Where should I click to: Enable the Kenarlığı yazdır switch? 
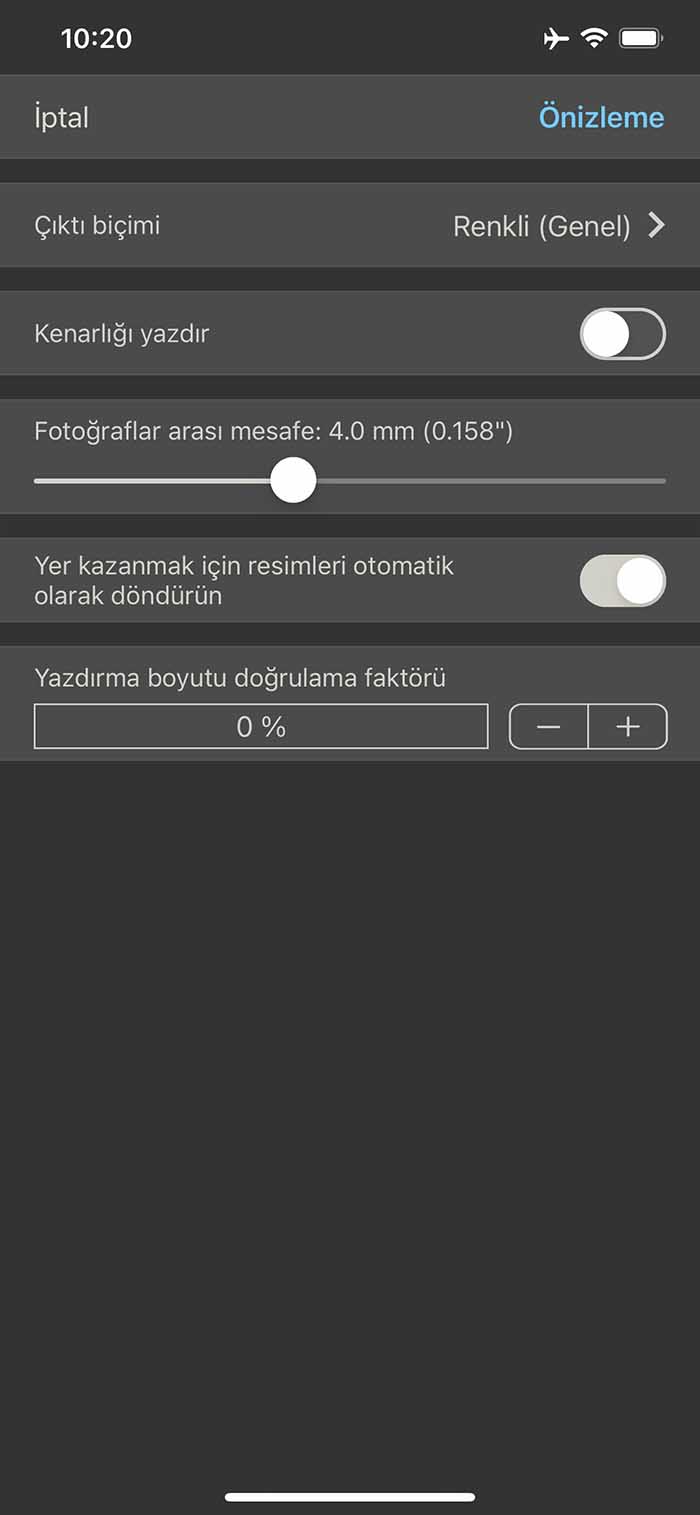pyautogui.click(x=622, y=334)
